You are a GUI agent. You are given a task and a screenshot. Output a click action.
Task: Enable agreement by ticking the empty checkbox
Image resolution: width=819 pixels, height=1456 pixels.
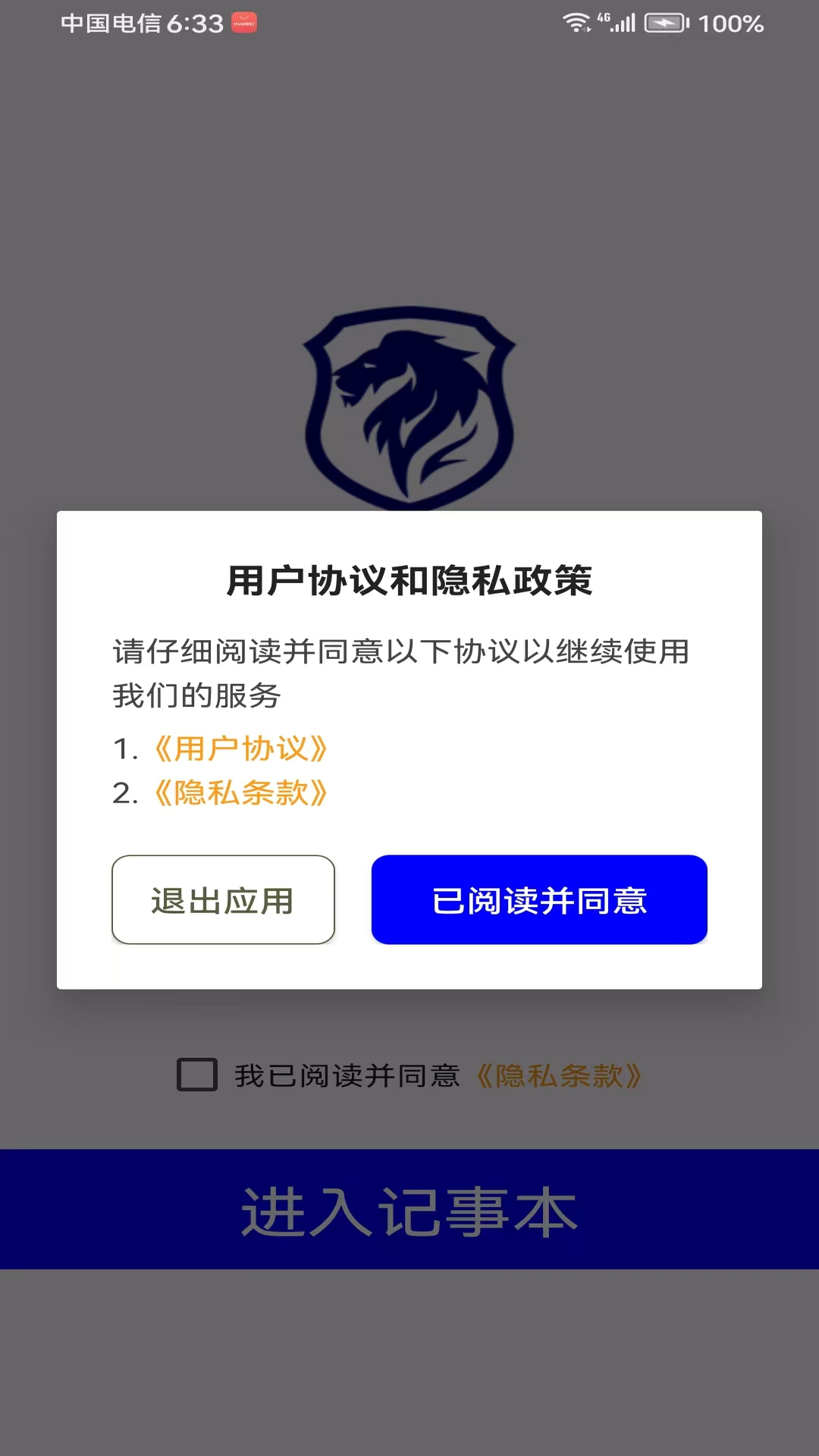[x=197, y=1075]
